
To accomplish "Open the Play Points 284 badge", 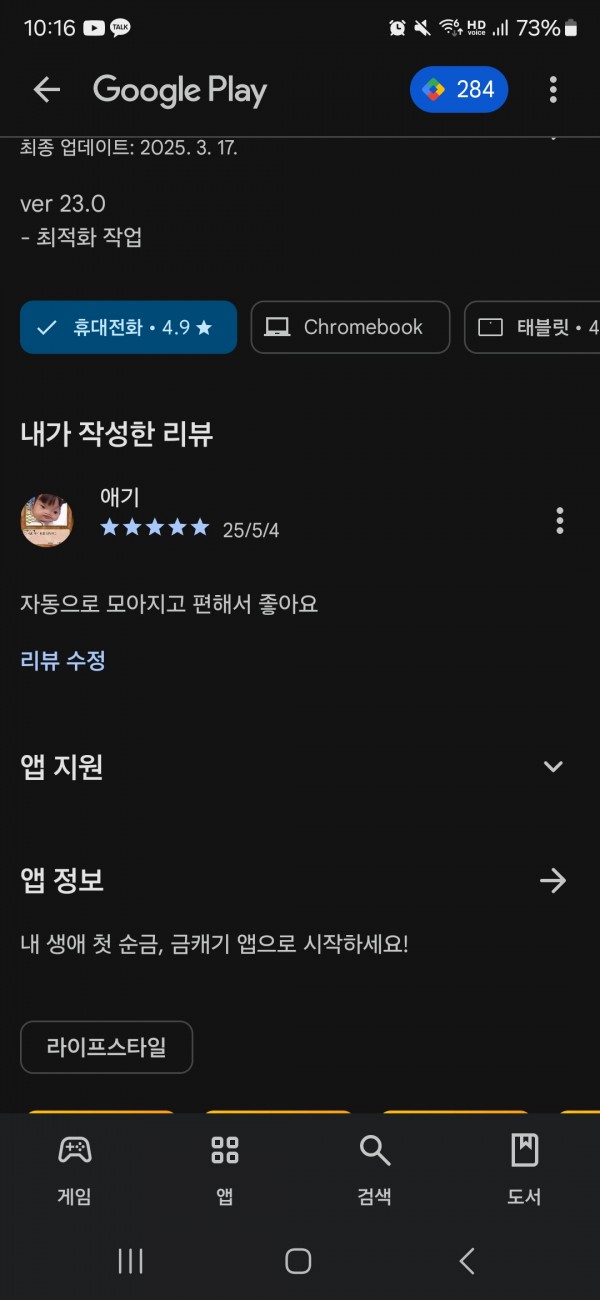I will 459,90.
